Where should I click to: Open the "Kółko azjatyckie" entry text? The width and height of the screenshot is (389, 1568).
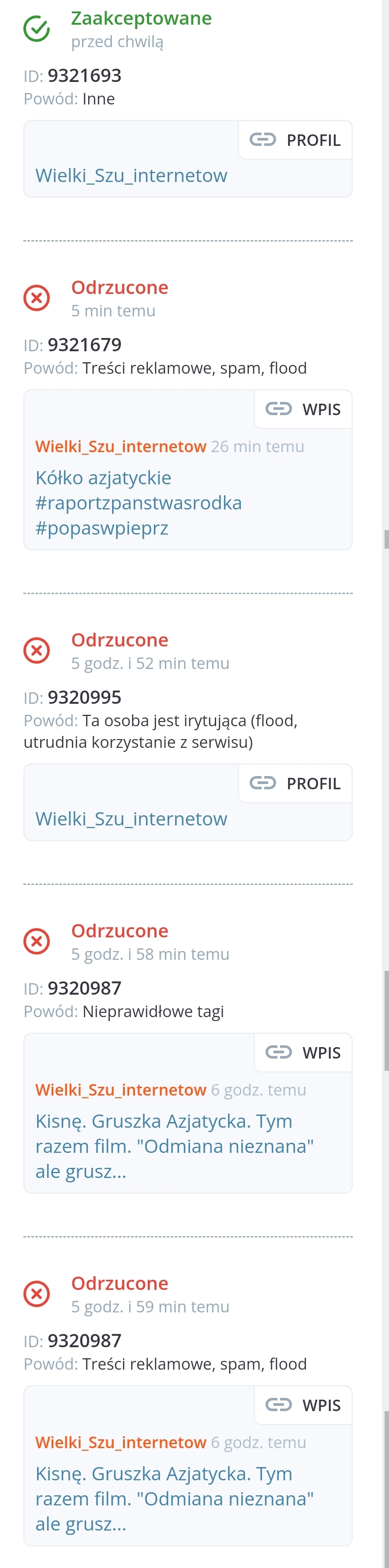coord(138,502)
